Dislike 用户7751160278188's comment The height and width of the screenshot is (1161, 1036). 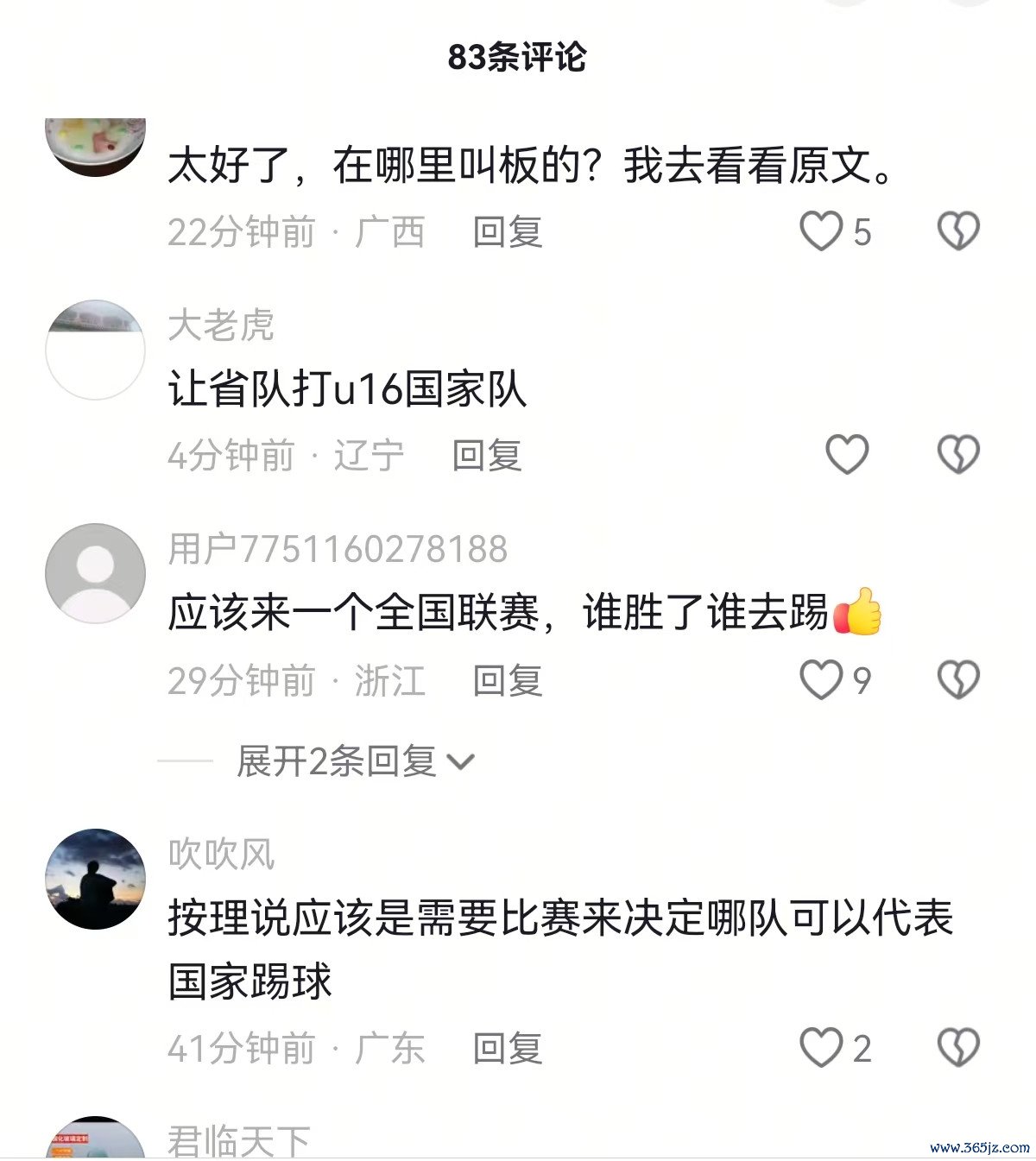(958, 680)
